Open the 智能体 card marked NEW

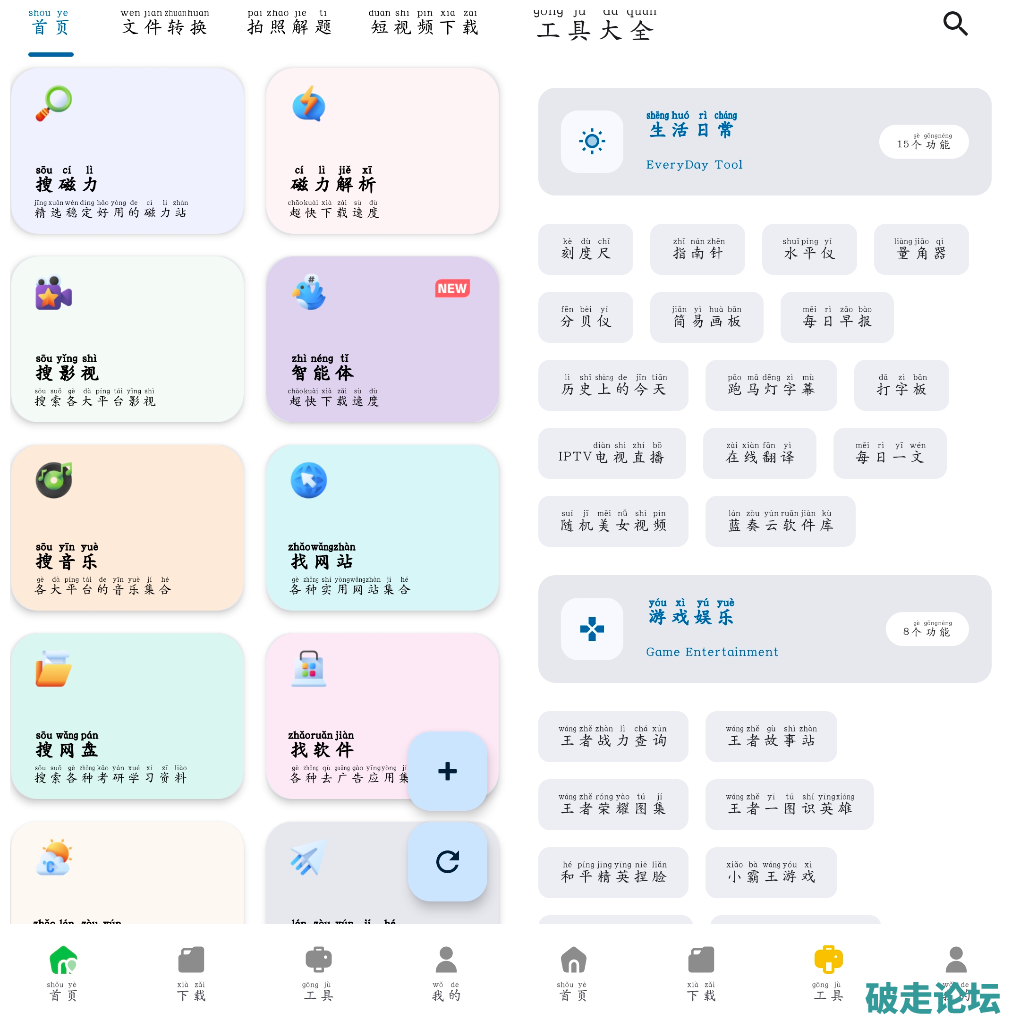point(382,339)
